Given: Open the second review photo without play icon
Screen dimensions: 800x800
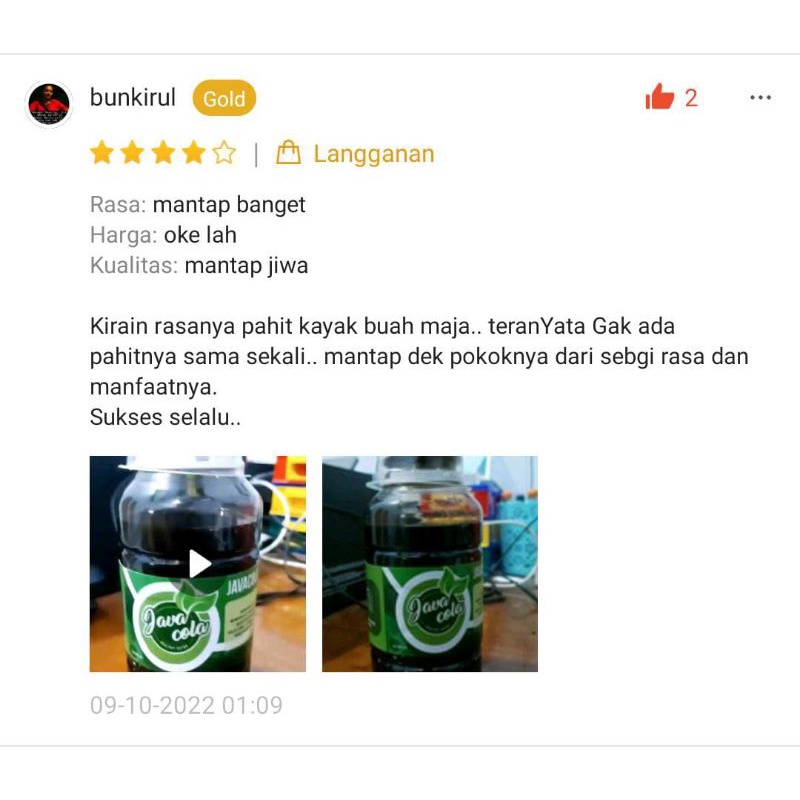Looking at the screenshot, I should click(x=430, y=564).
